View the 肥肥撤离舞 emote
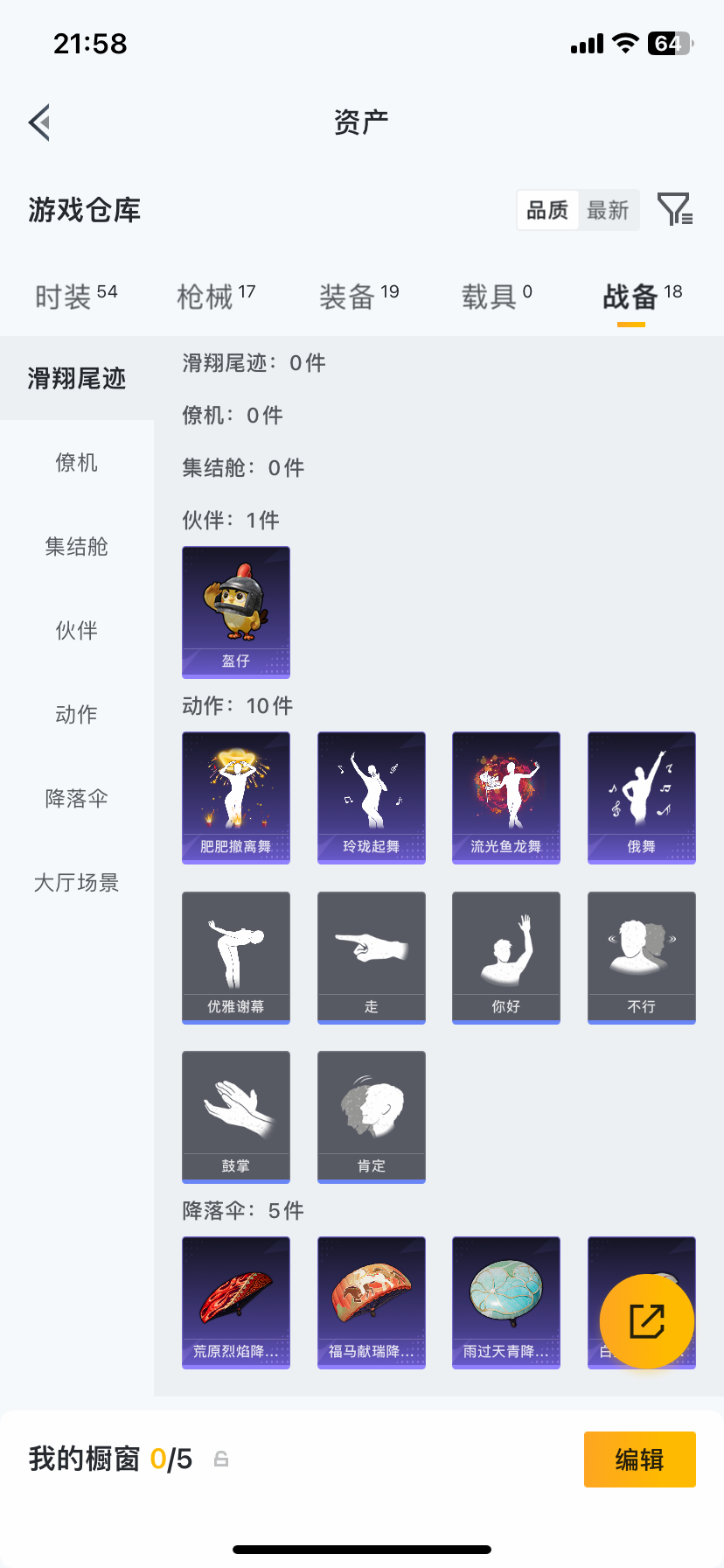 pos(236,797)
